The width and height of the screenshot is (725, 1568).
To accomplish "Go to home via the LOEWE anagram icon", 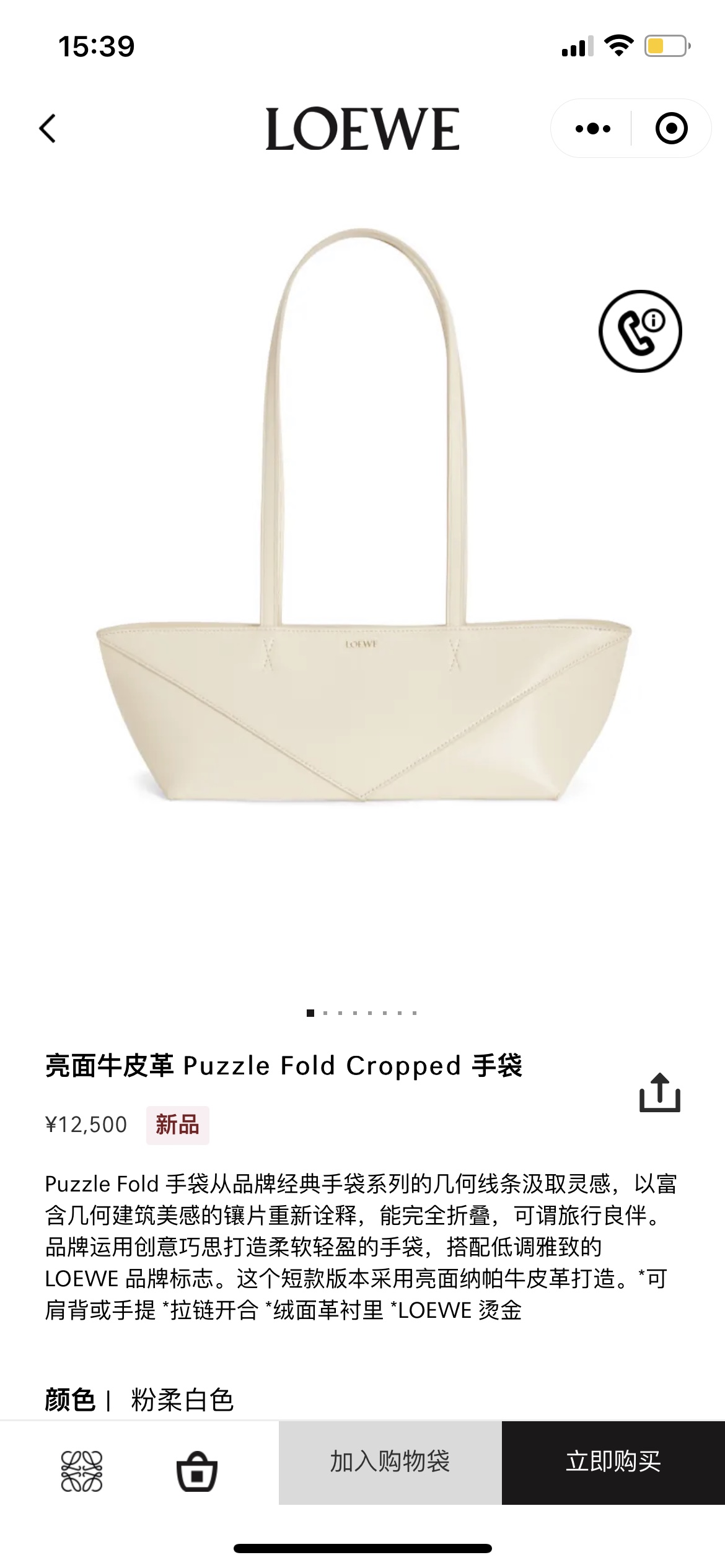I will [x=82, y=1471].
